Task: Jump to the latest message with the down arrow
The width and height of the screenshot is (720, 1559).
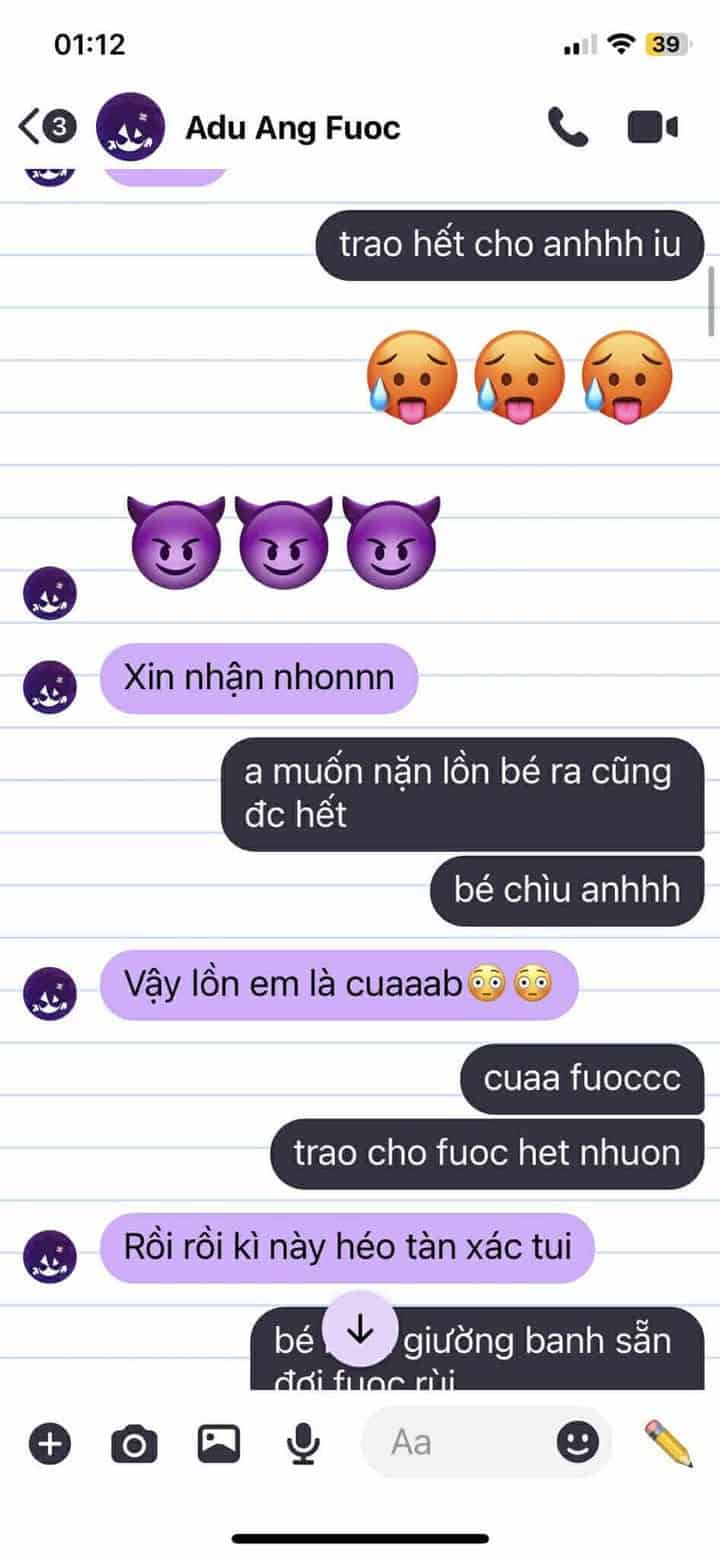Action: pyautogui.click(x=360, y=1329)
